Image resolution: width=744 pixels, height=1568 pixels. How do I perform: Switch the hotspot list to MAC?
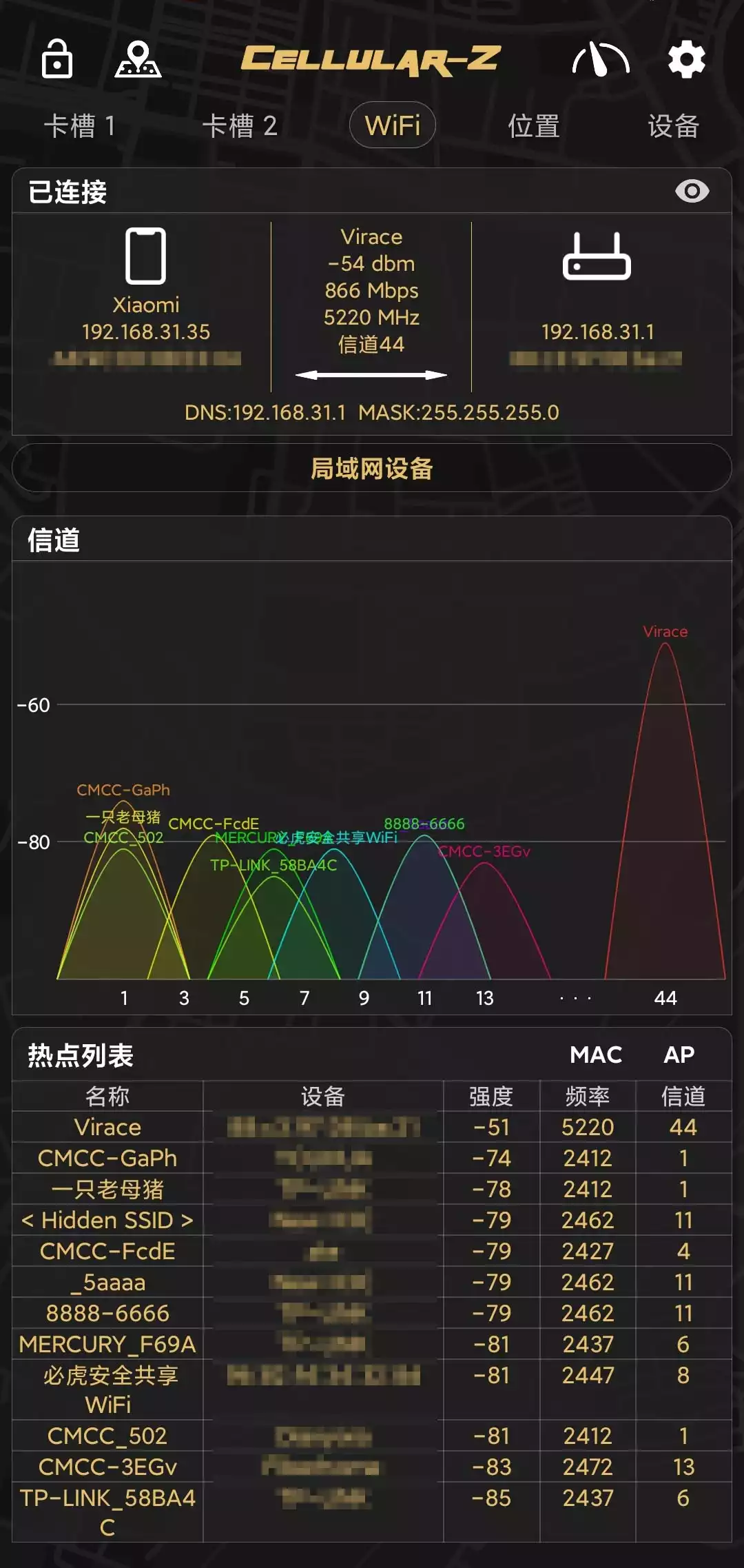596,1055
